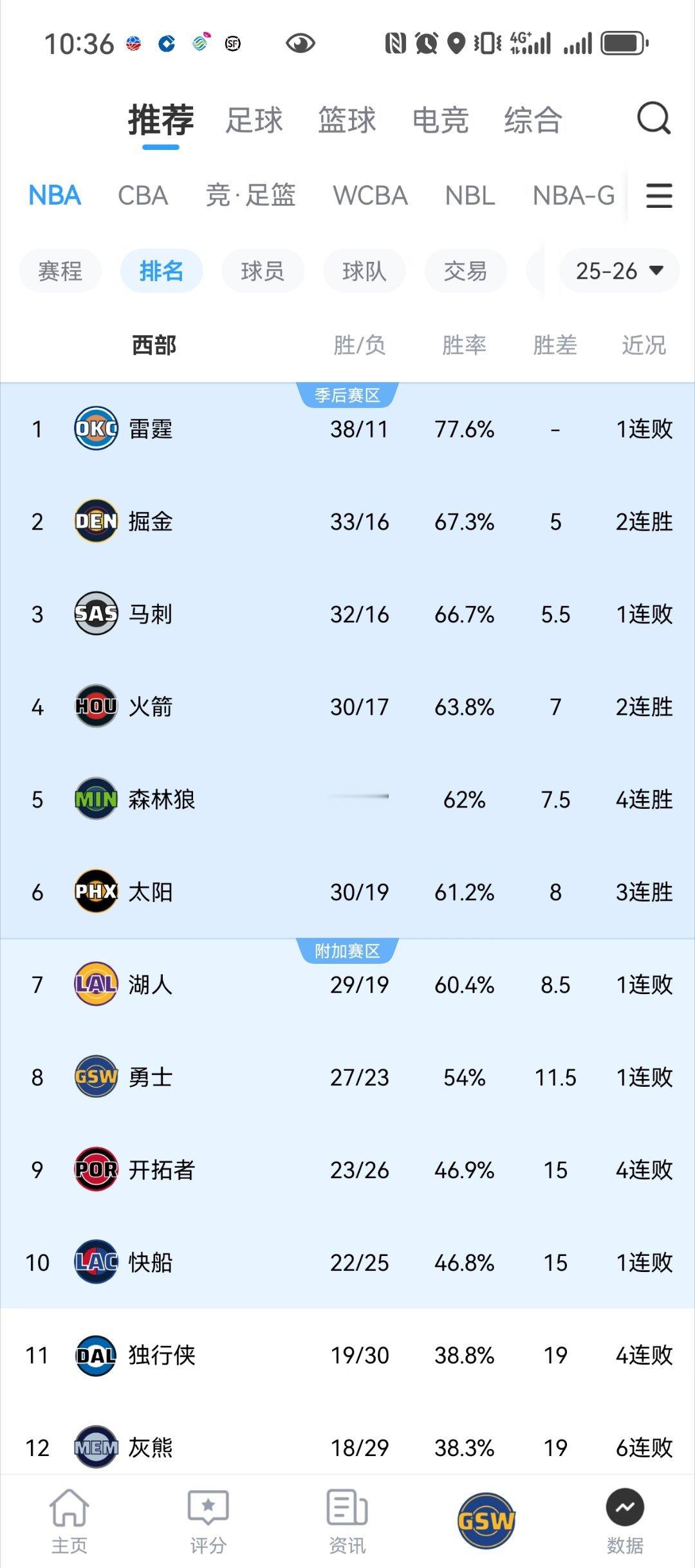
Task: Enable the 球员 players filter
Action: pyautogui.click(x=263, y=270)
